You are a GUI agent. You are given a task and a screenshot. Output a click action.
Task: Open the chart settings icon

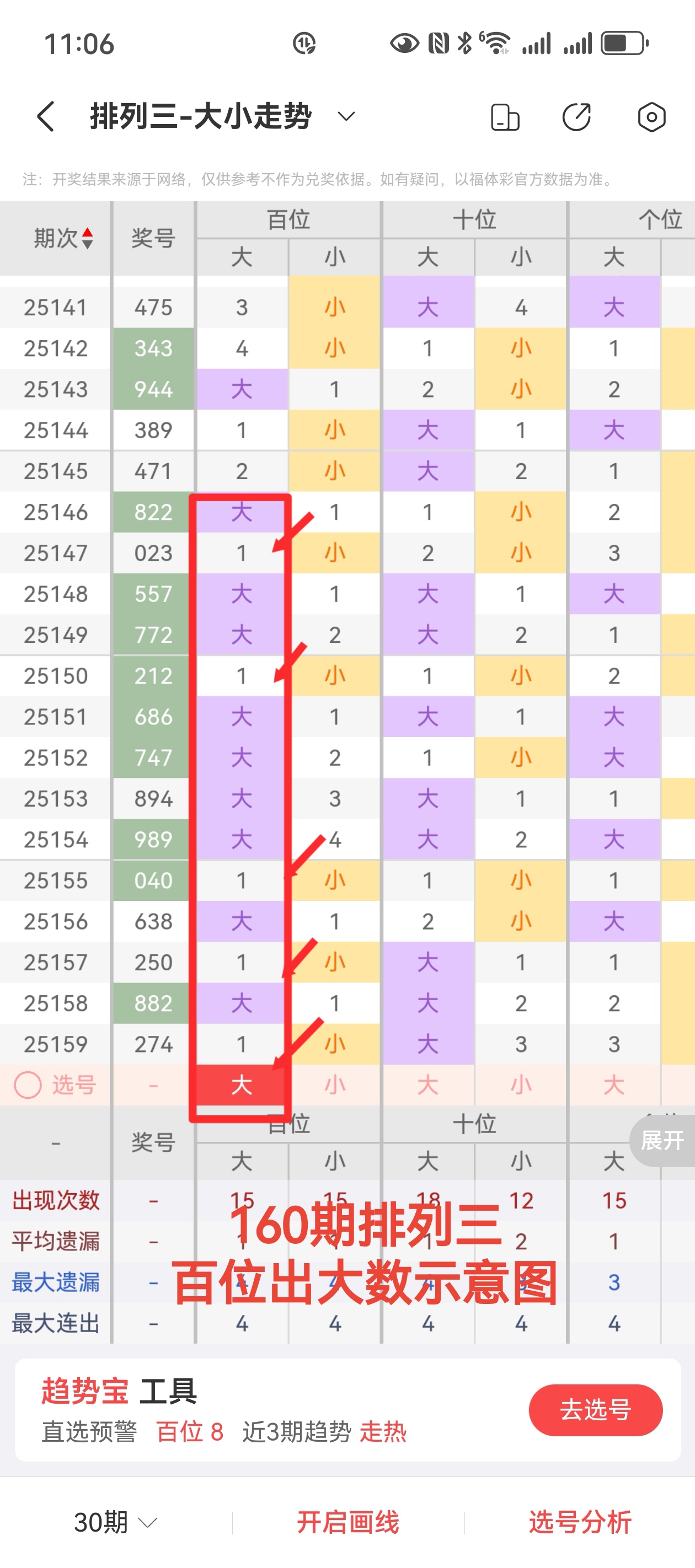pyautogui.click(x=651, y=117)
